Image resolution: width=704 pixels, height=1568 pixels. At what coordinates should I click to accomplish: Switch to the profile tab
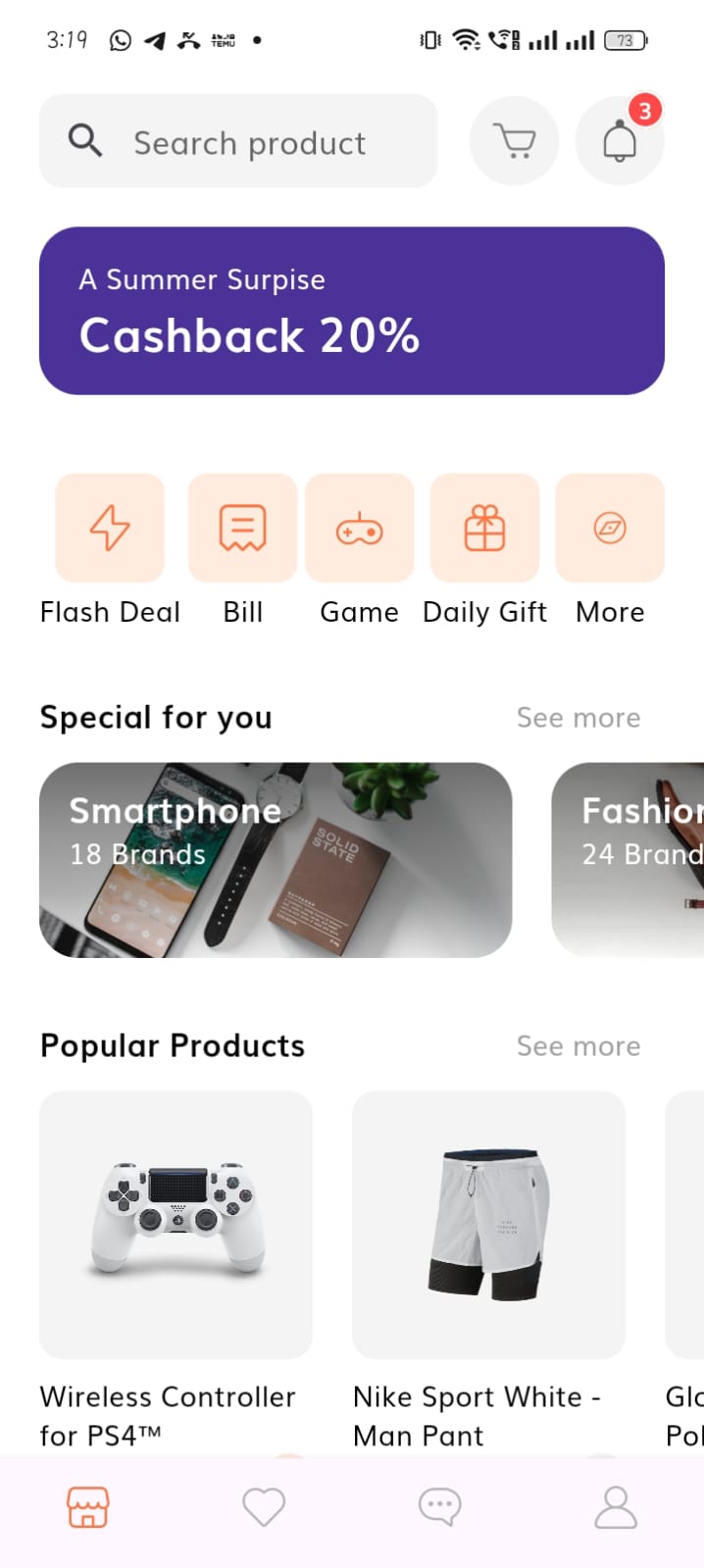[616, 1507]
